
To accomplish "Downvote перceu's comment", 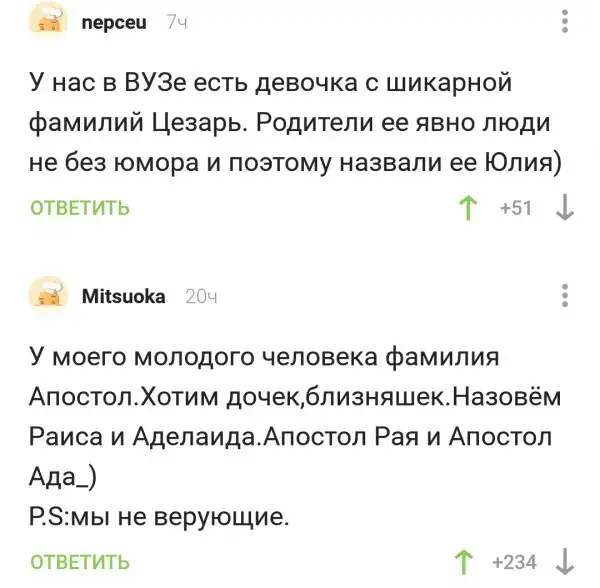I will coord(565,208).
